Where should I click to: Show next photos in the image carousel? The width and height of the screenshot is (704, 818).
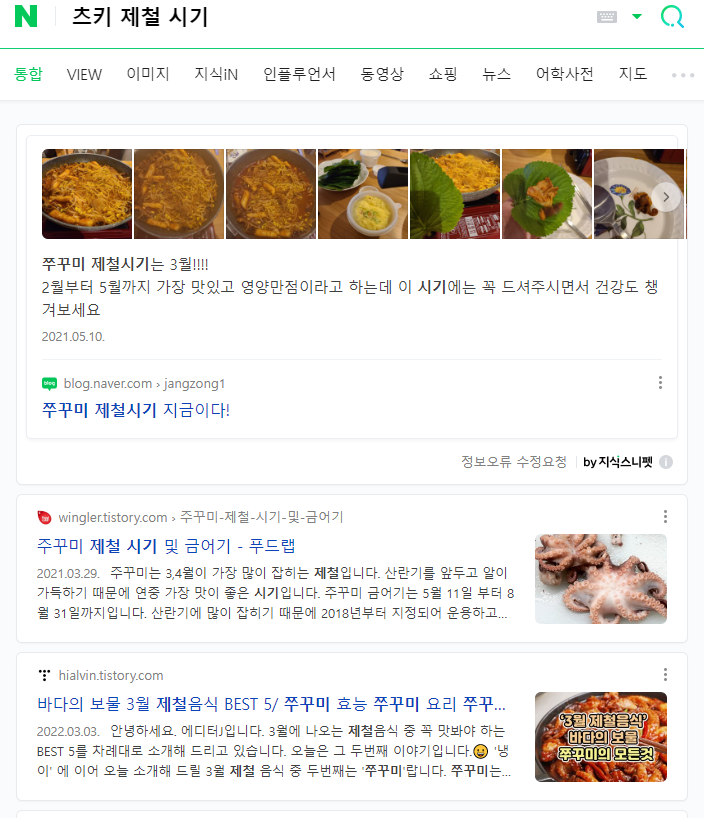666,197
